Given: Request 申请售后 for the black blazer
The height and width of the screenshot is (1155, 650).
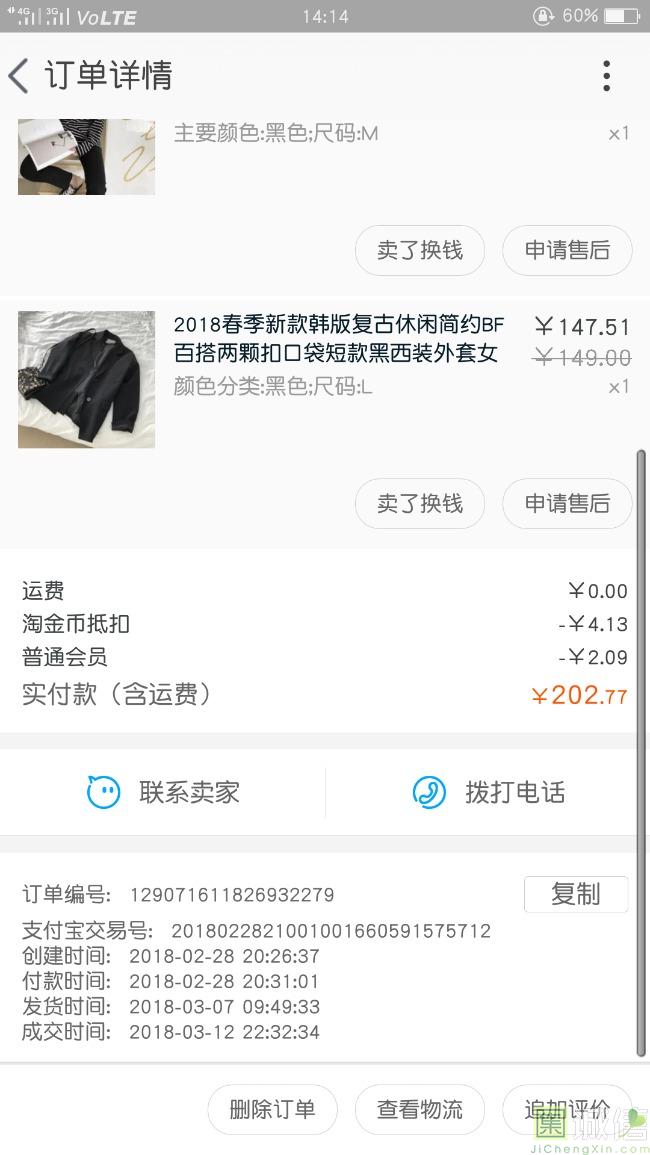Looking at the screenshot, I should pyautogui.click(x=567, y=503).
